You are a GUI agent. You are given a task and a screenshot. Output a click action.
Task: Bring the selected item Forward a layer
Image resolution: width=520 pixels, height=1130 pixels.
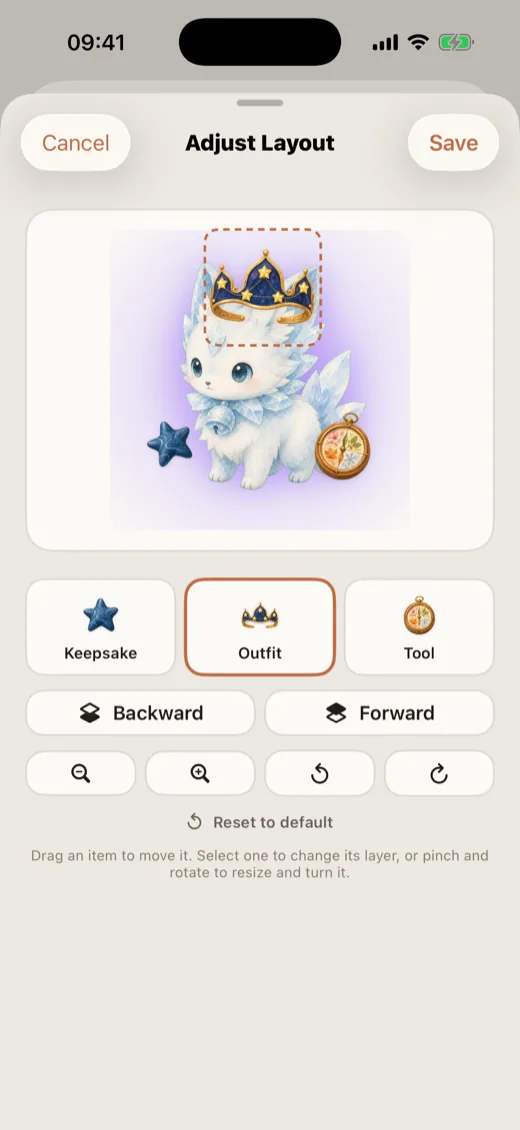[380, 713]
